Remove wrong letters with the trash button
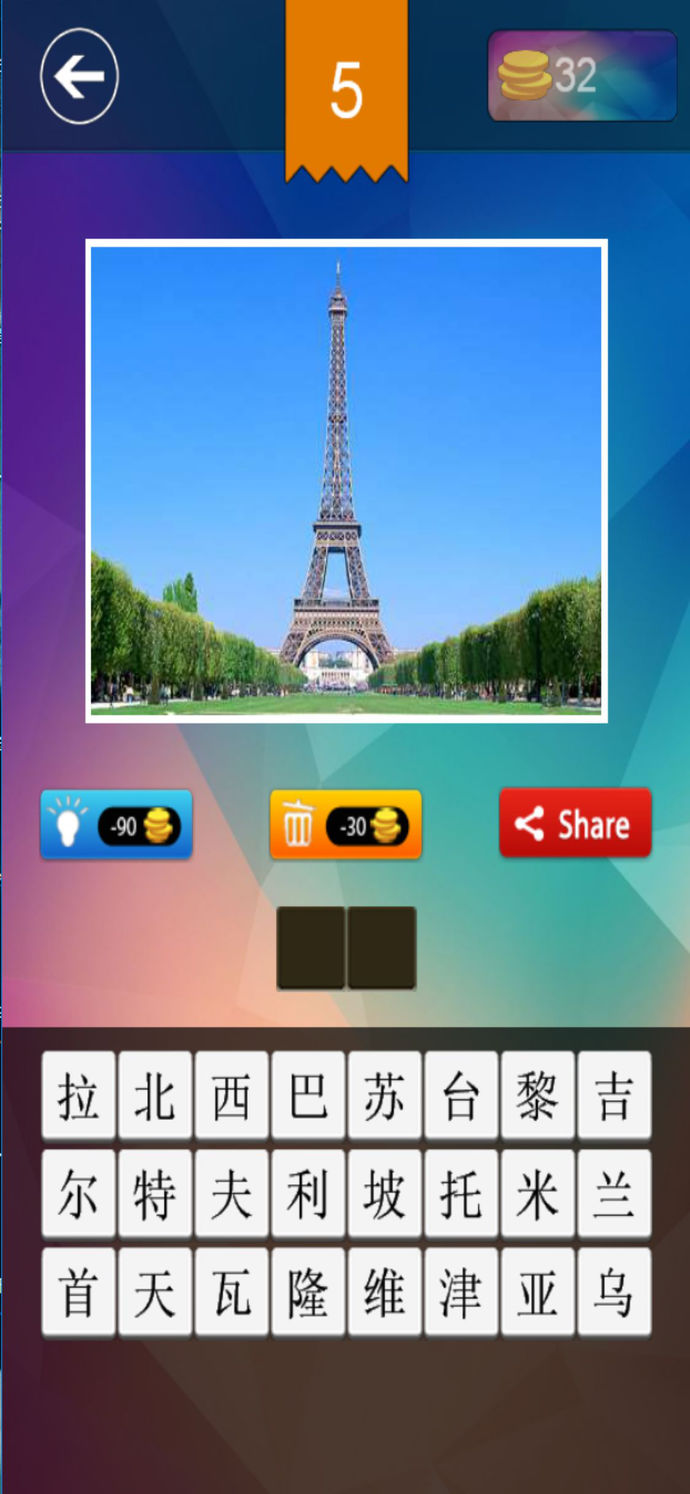The height and width of the screenshot is (1494, 690). pyautogui.click(x=345, y=825)
